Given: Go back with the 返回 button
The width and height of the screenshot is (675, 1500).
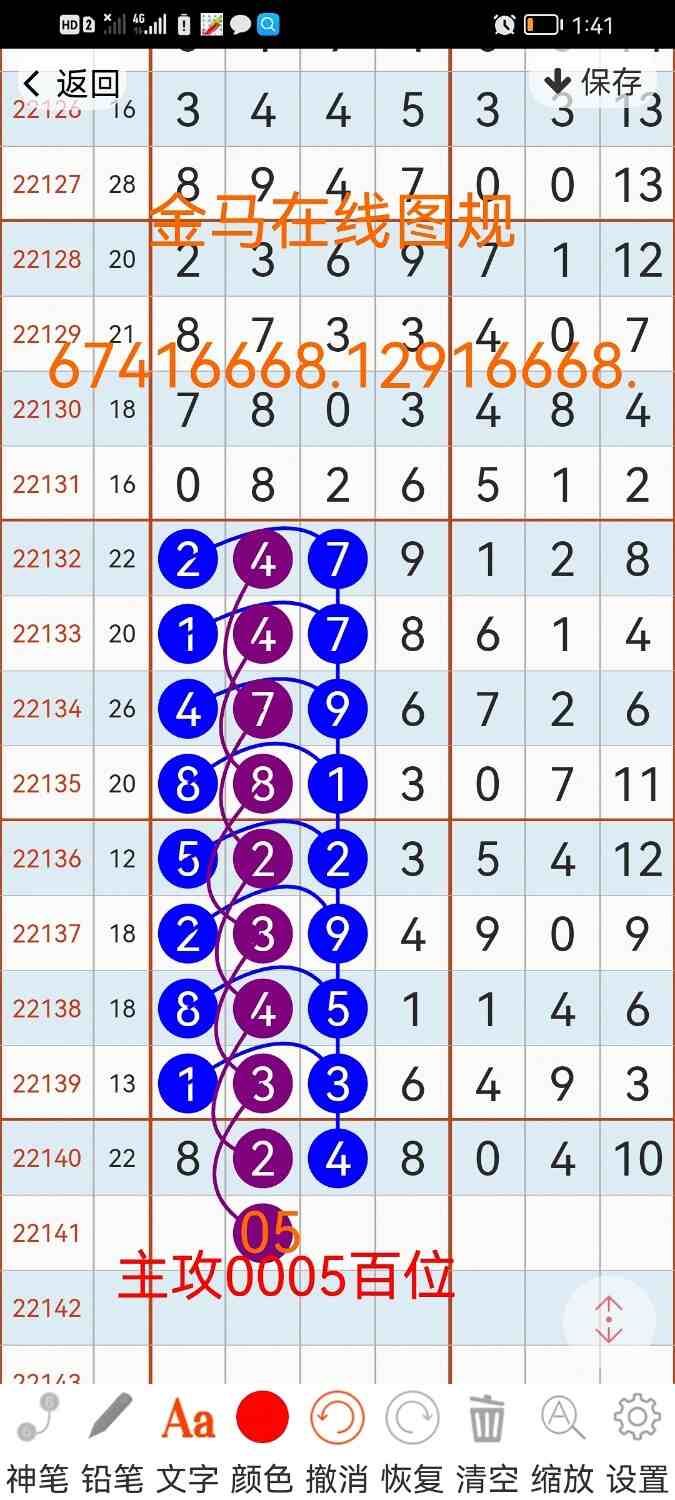Looking at the screenshot, I should (x=70, y=83).
